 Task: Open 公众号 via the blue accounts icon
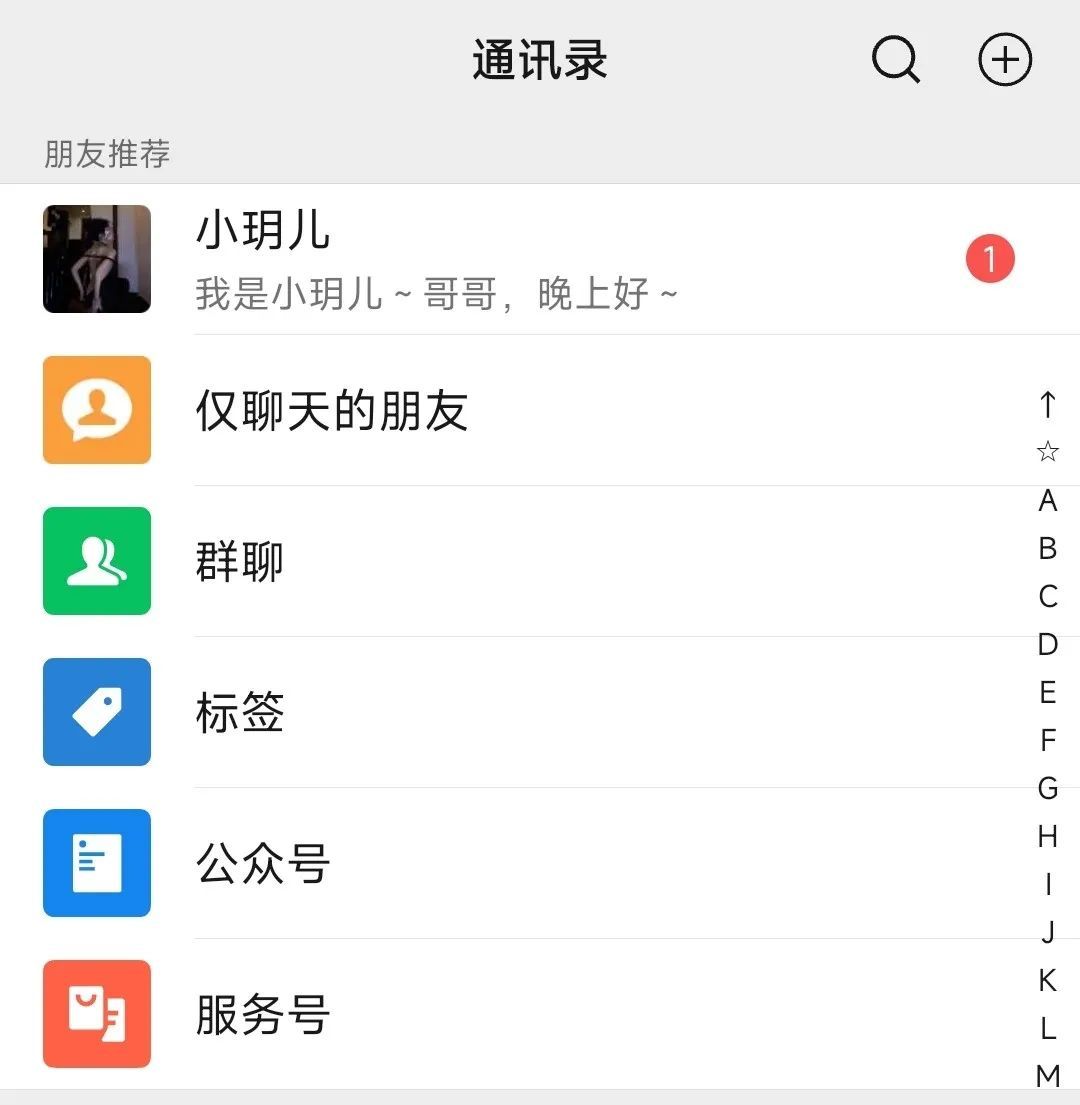coord(96,863)
